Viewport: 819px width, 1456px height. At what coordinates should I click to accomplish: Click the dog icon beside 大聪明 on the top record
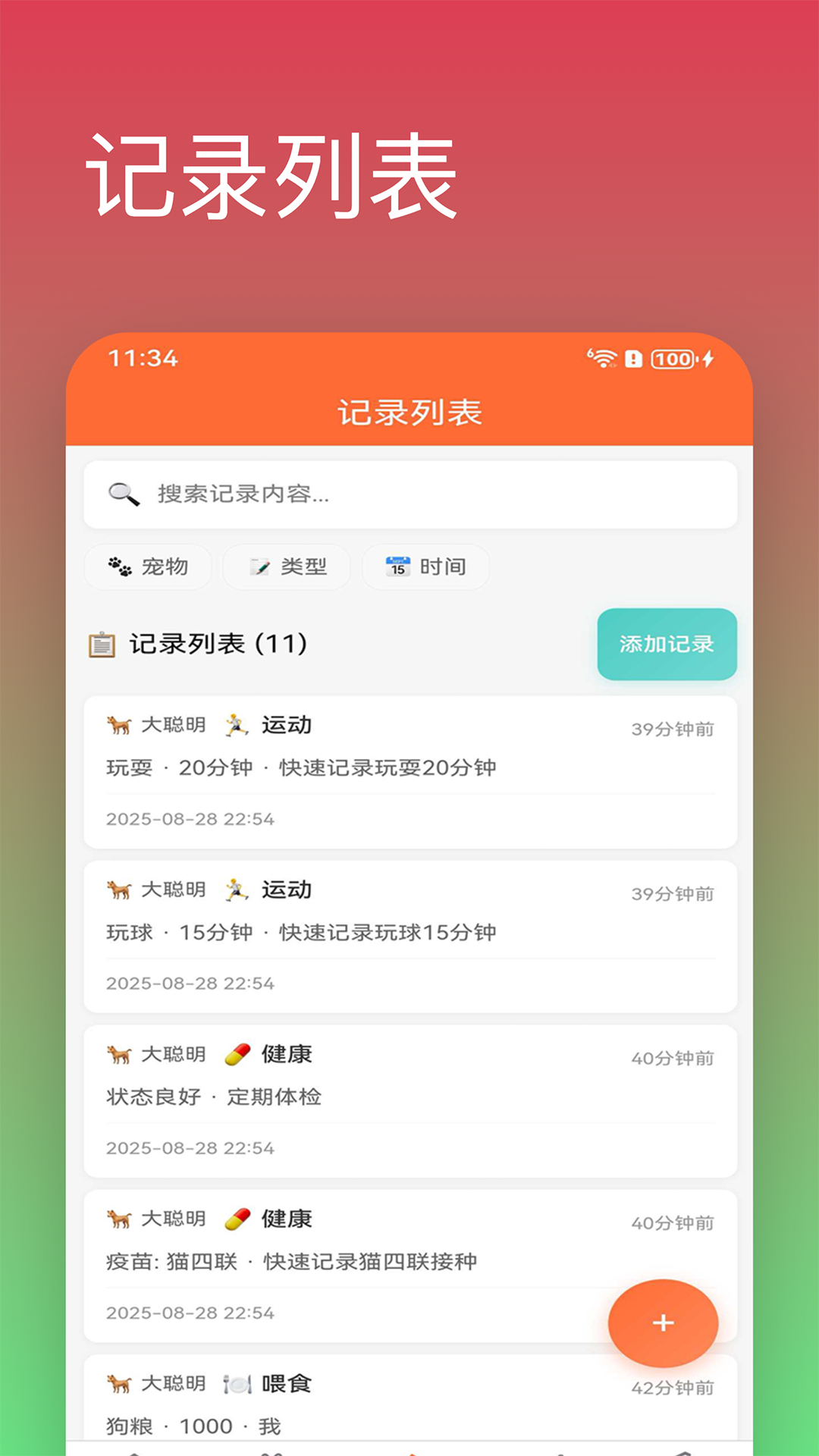point(121,724)
